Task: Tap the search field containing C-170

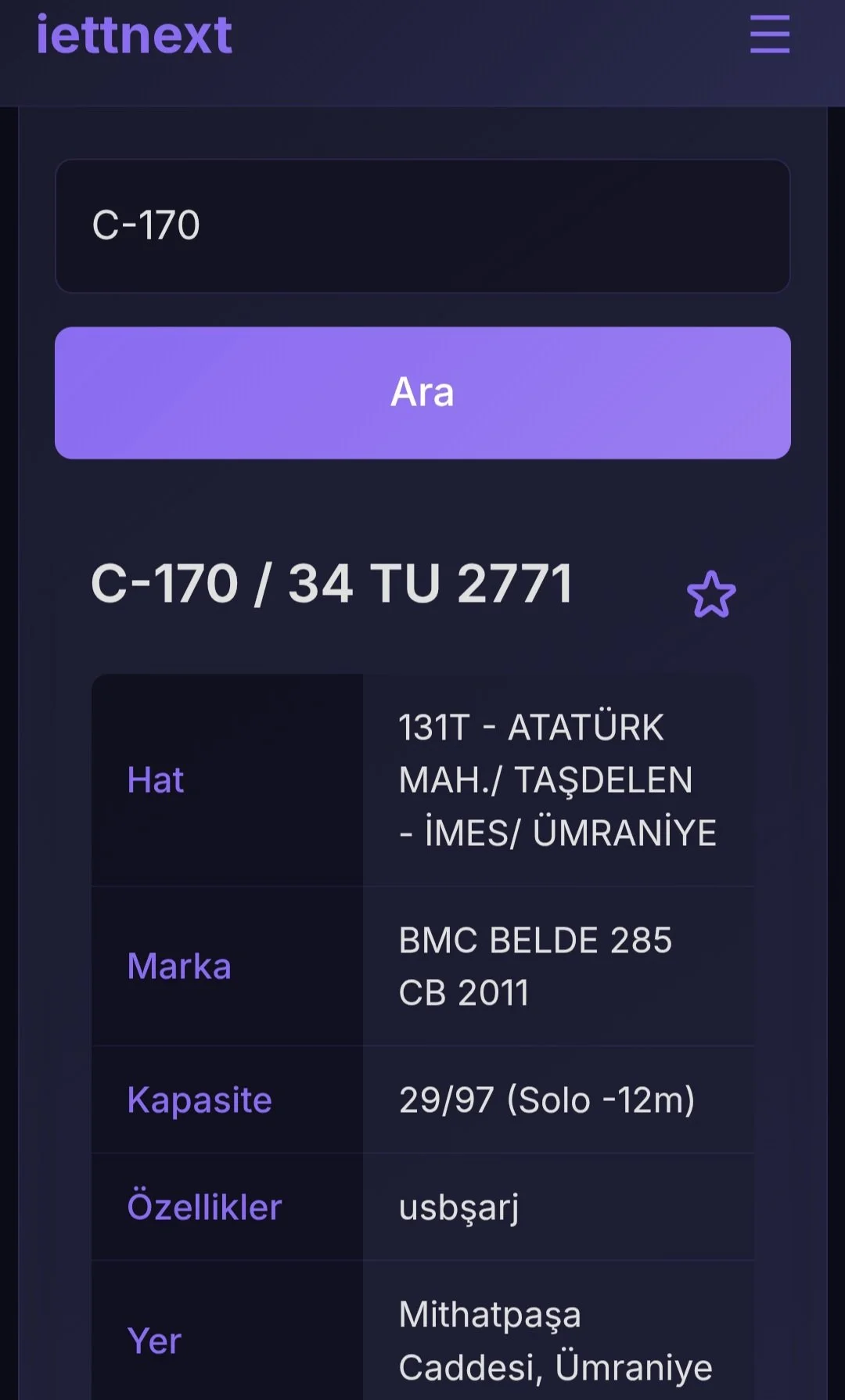Action: 422,226
